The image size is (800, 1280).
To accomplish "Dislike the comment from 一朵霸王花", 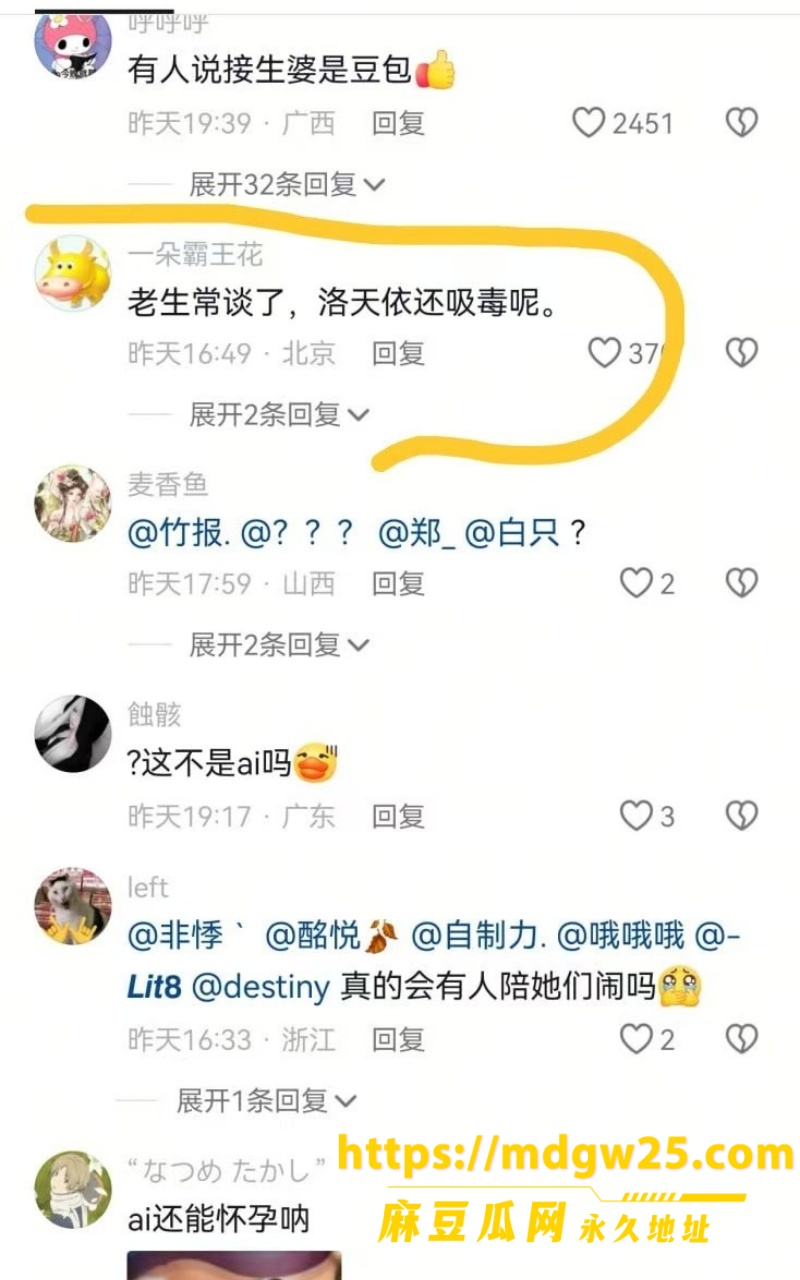I will [741, 352].
